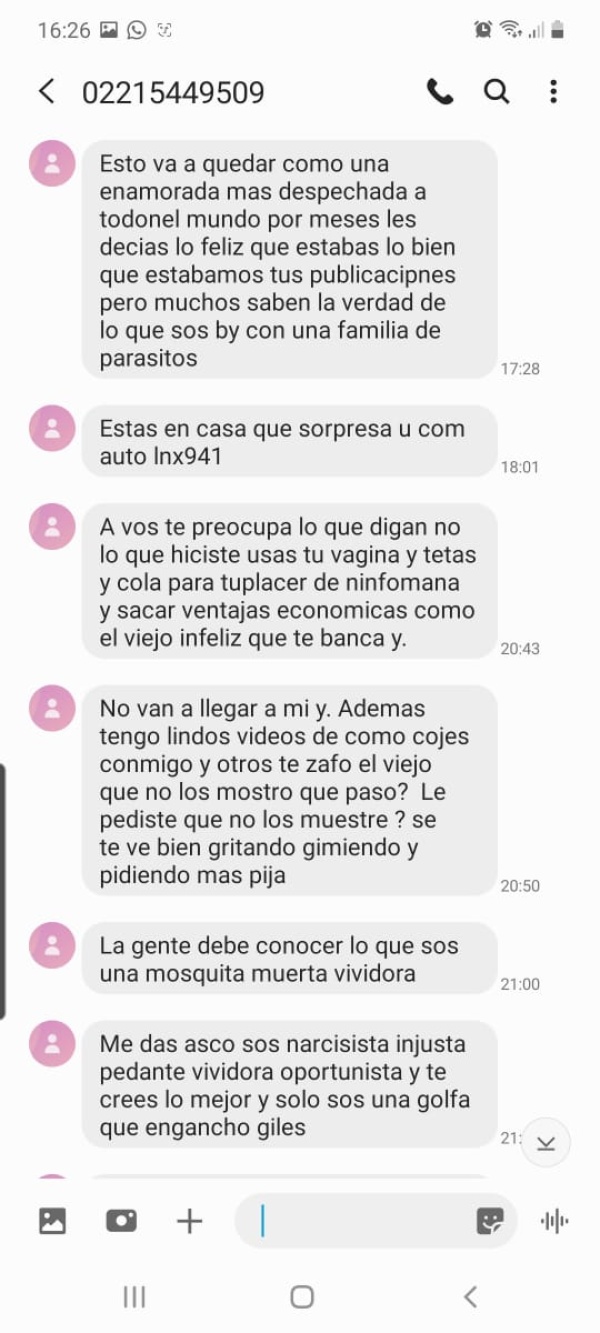The image size is (600, 1333).
Task: Open the sticker and emoji picker
Action: [x=490, y=1220]
